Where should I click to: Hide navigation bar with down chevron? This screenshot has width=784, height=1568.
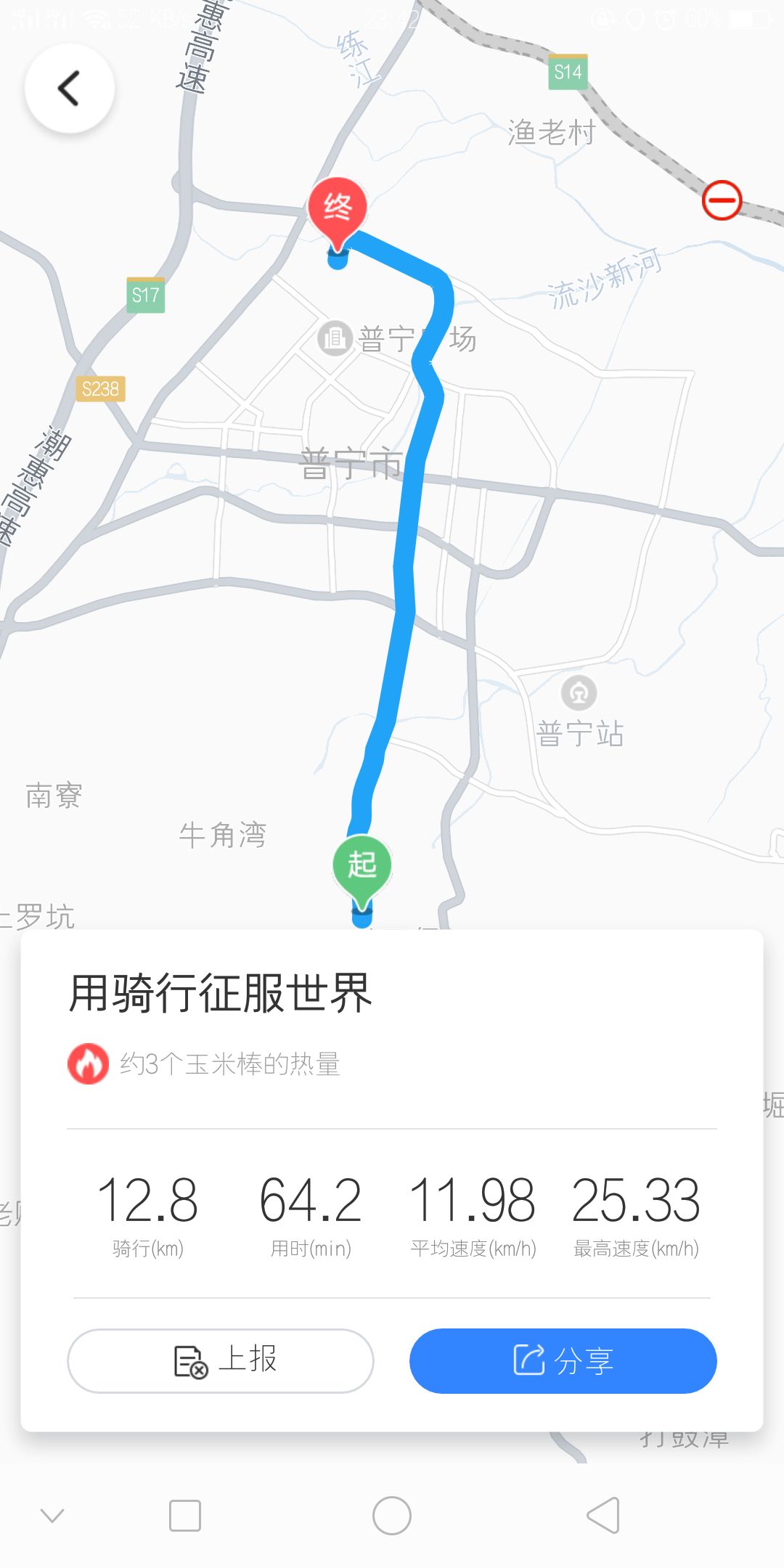pos(52,1516)
